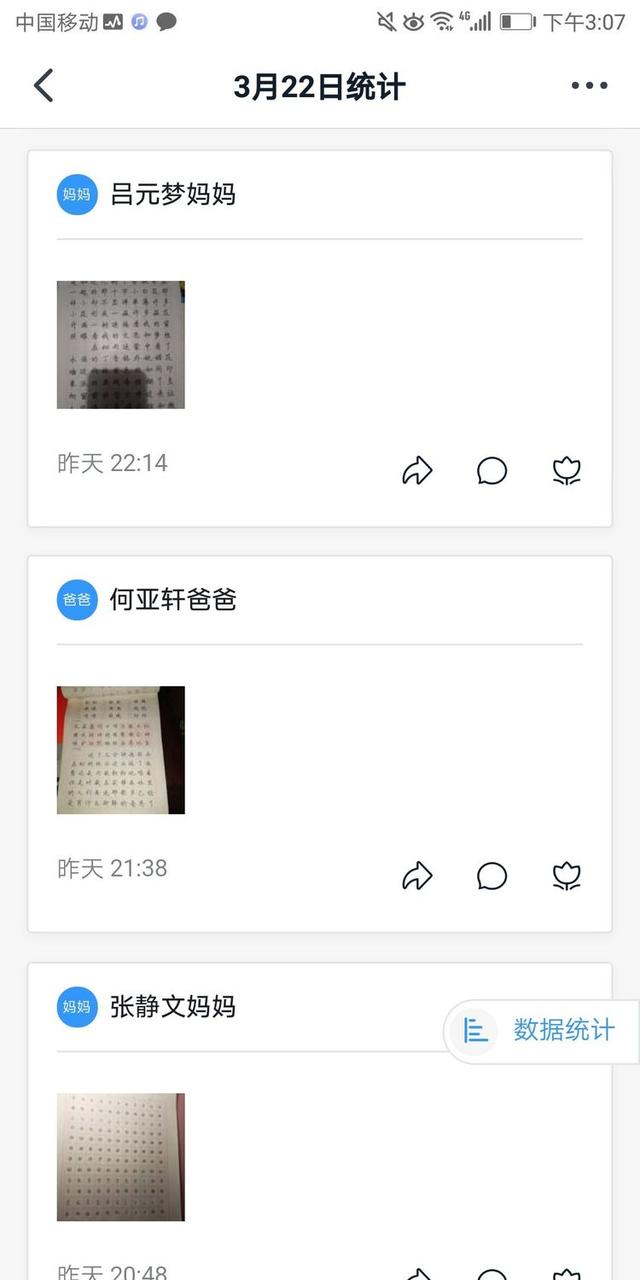Comment on 吕元梦妈妈's submission
The width and height of the screenshot is (640, 1280).
(492, 470)
